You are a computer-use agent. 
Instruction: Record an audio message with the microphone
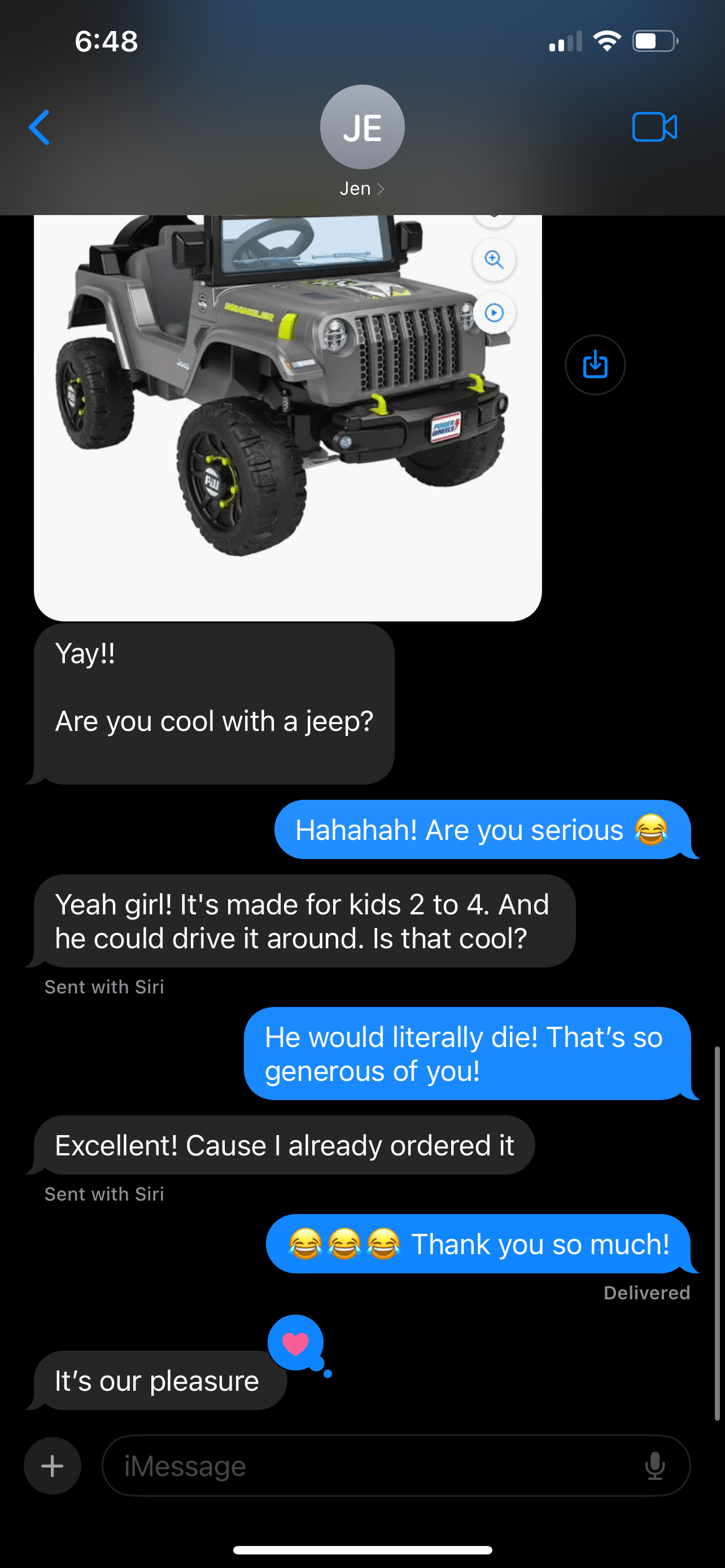point(654,1465)
